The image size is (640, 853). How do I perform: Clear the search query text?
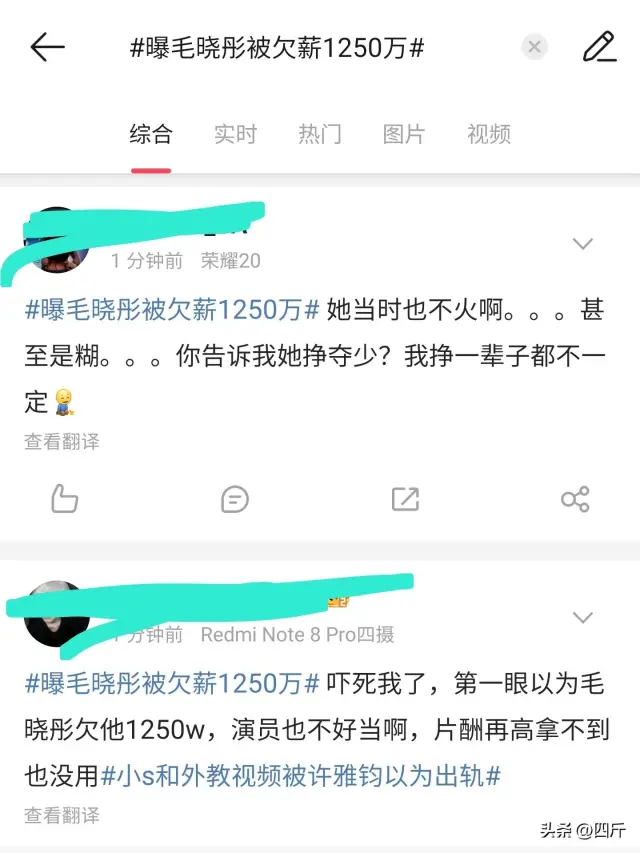coord(535,47)
